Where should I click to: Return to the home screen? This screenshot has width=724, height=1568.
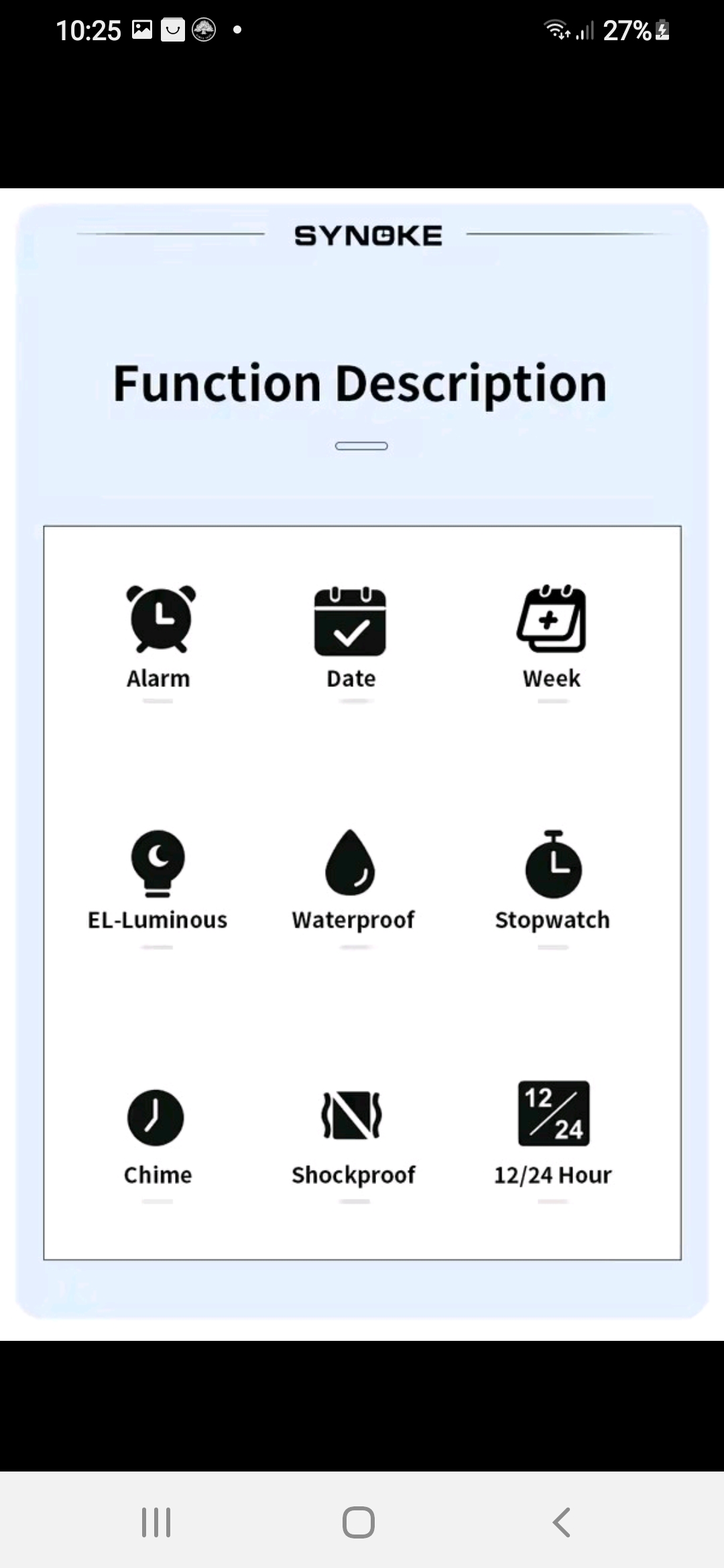pyautogui.click(x=359, y=1522)
